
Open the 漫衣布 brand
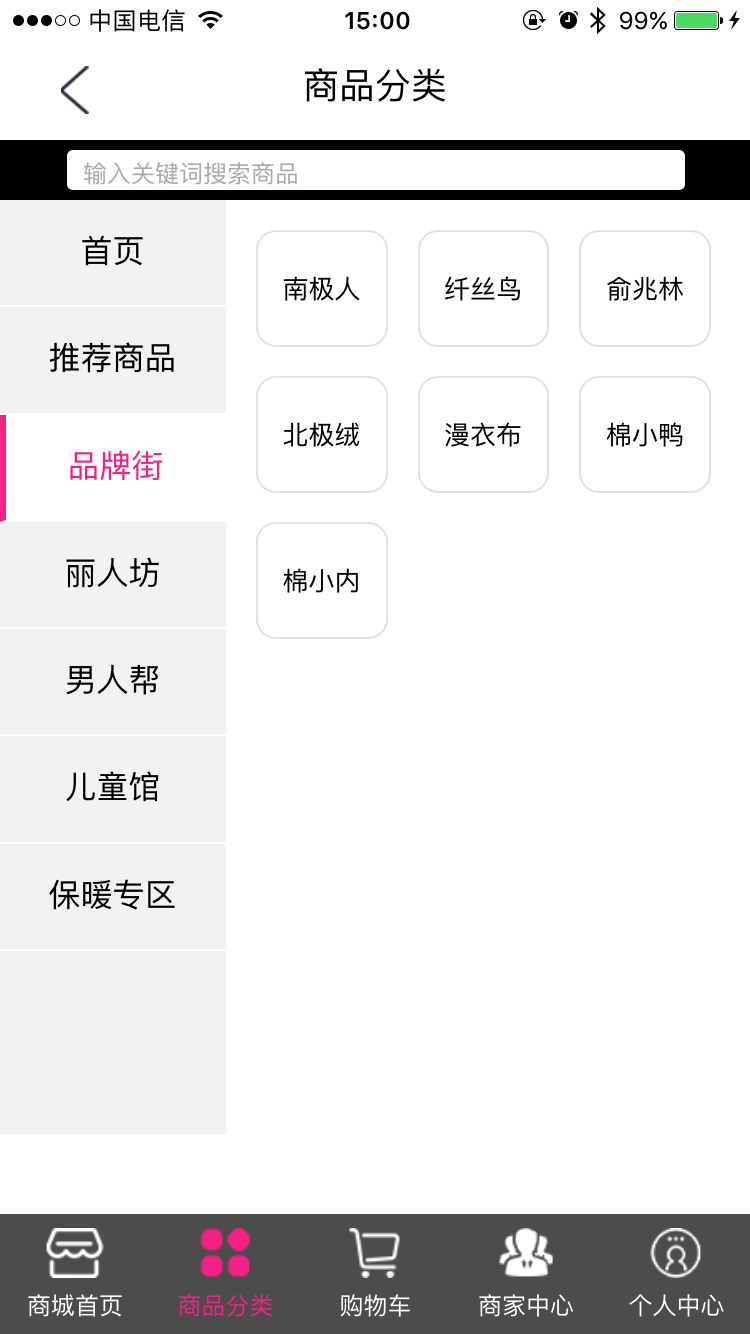tap(483, 435)
